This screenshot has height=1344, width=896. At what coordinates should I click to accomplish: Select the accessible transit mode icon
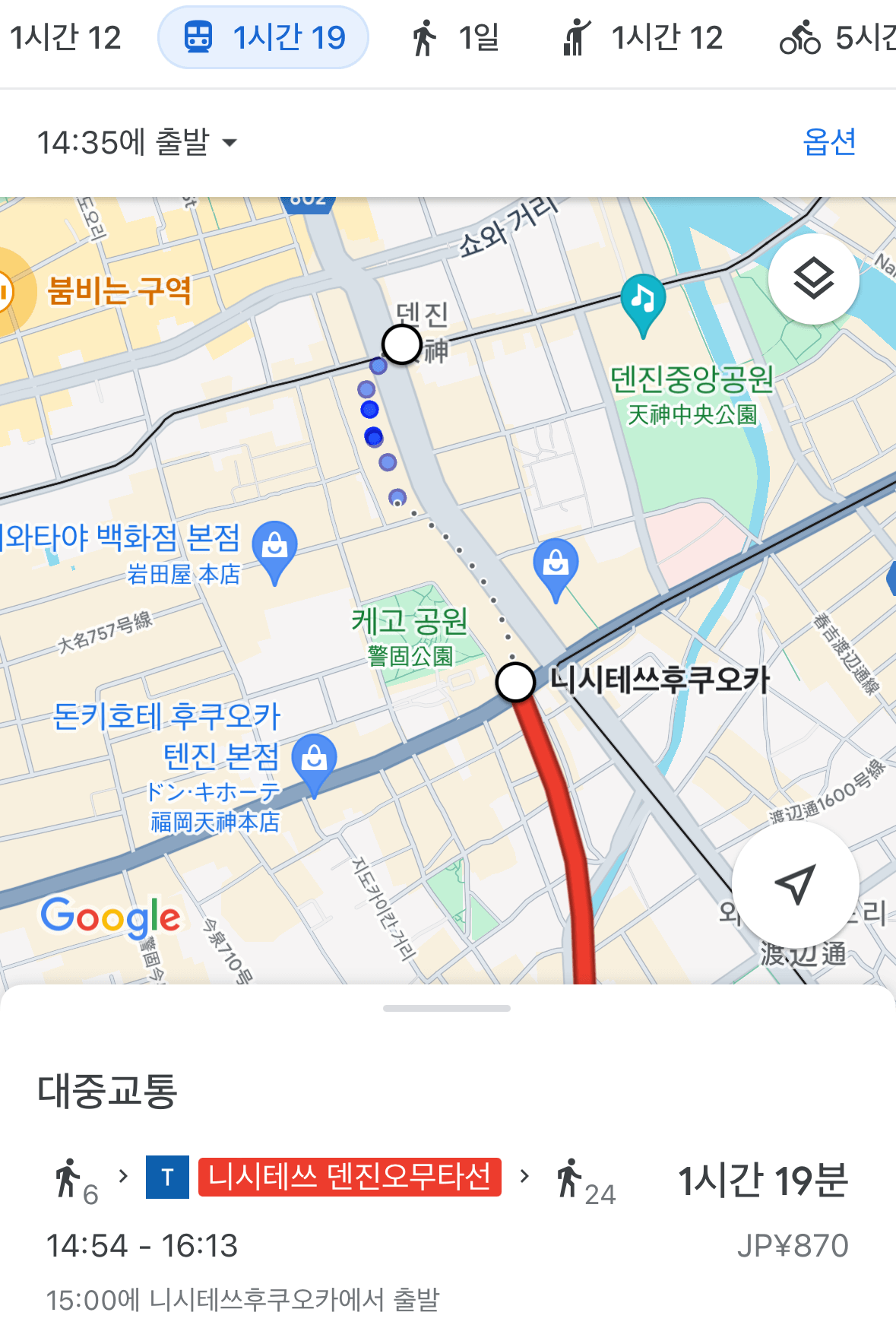(575, 36)
